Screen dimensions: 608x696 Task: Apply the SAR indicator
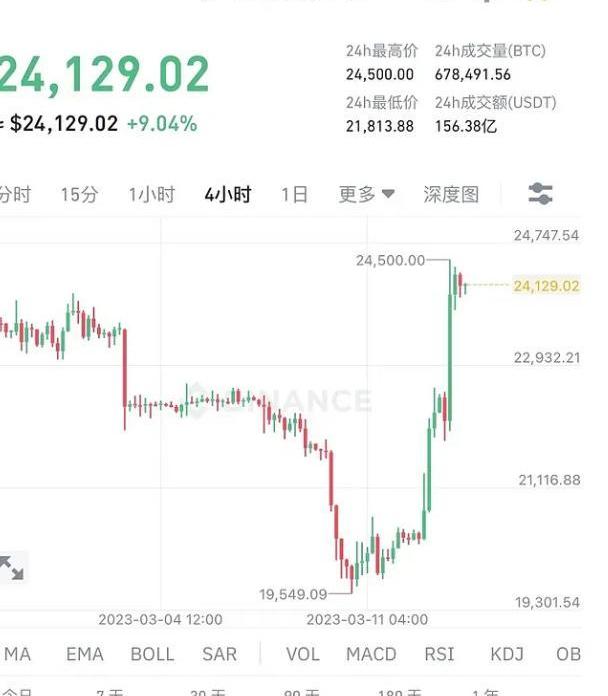tap(219, 654)
